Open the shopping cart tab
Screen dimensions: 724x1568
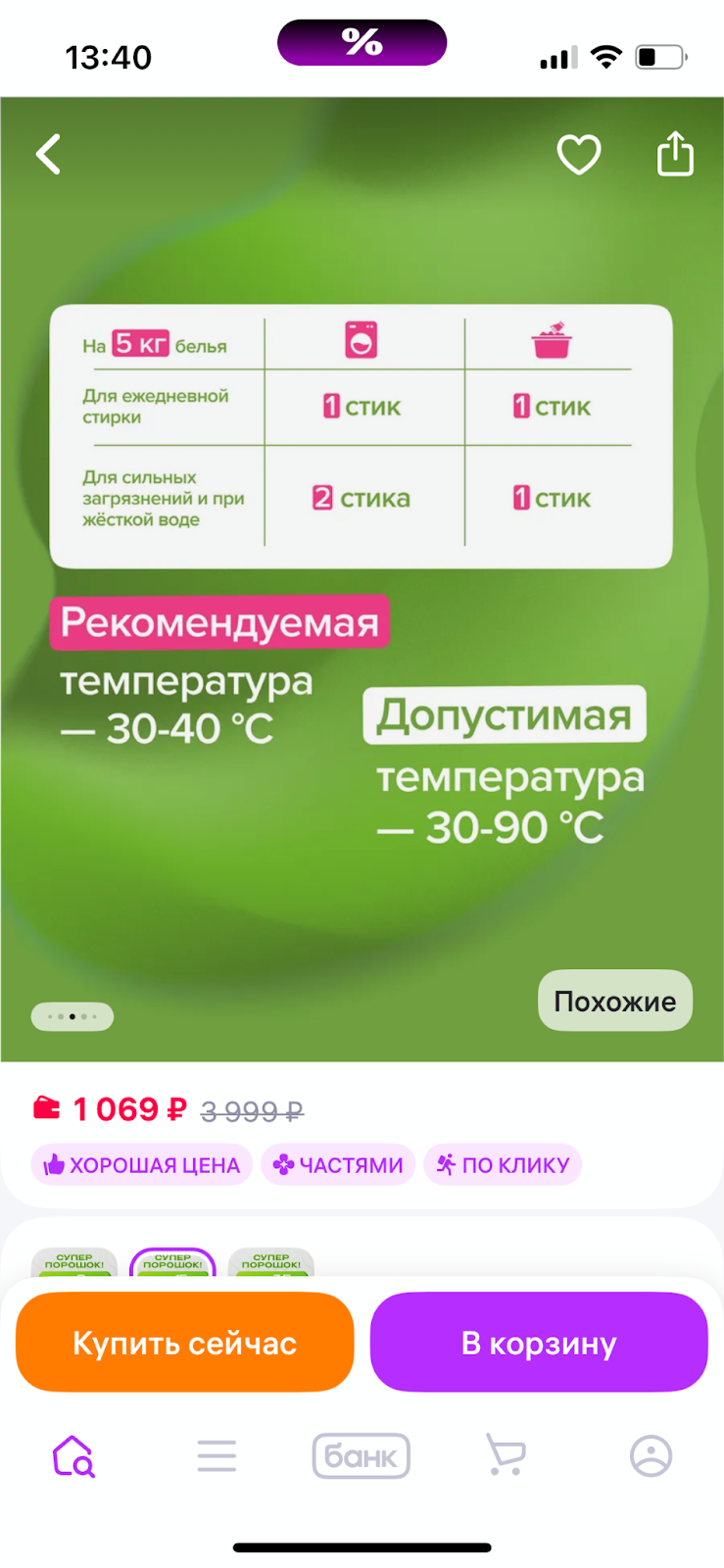[x=506, y=1456]
